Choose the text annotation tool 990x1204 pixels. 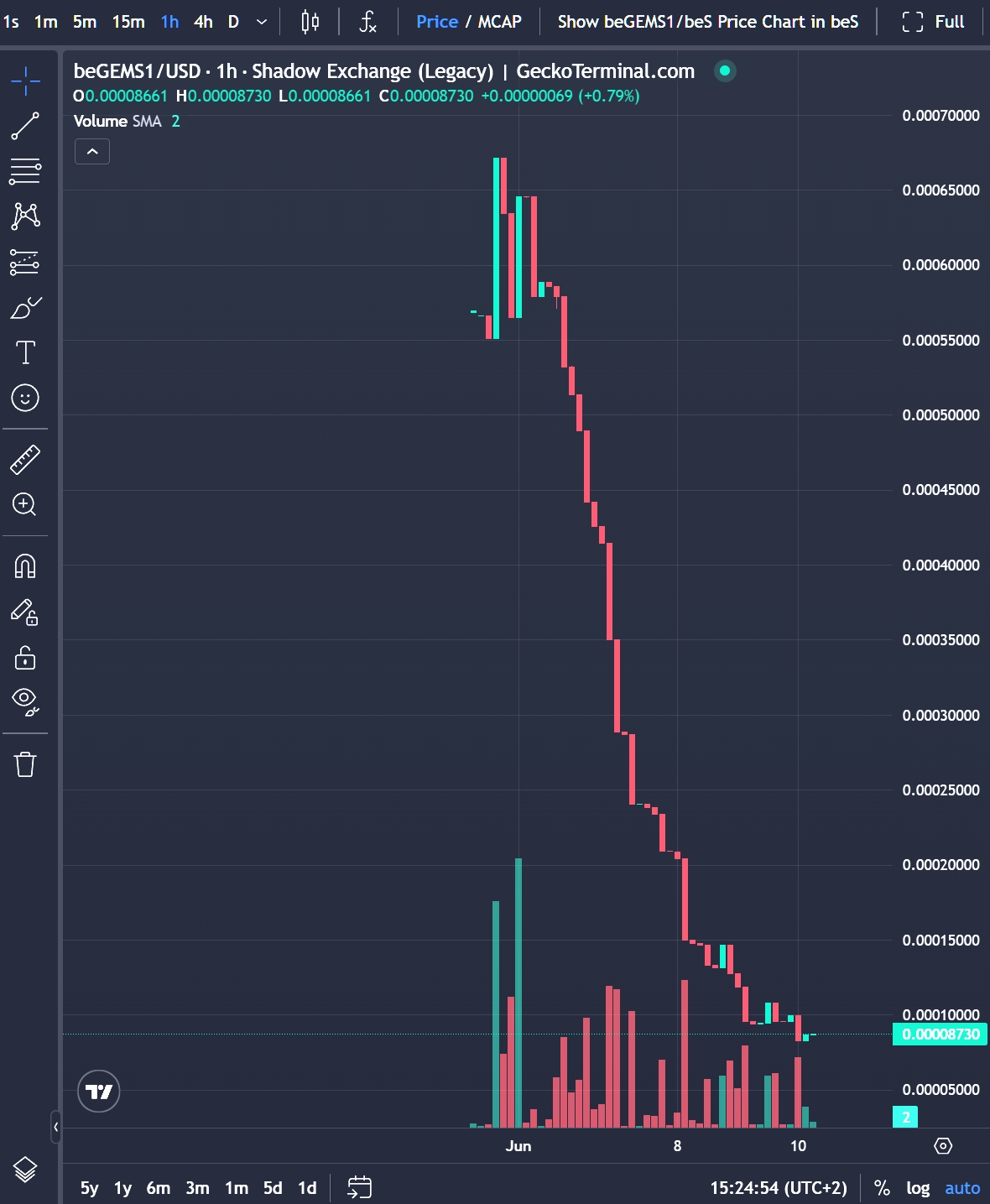click(x=25, y=352)
